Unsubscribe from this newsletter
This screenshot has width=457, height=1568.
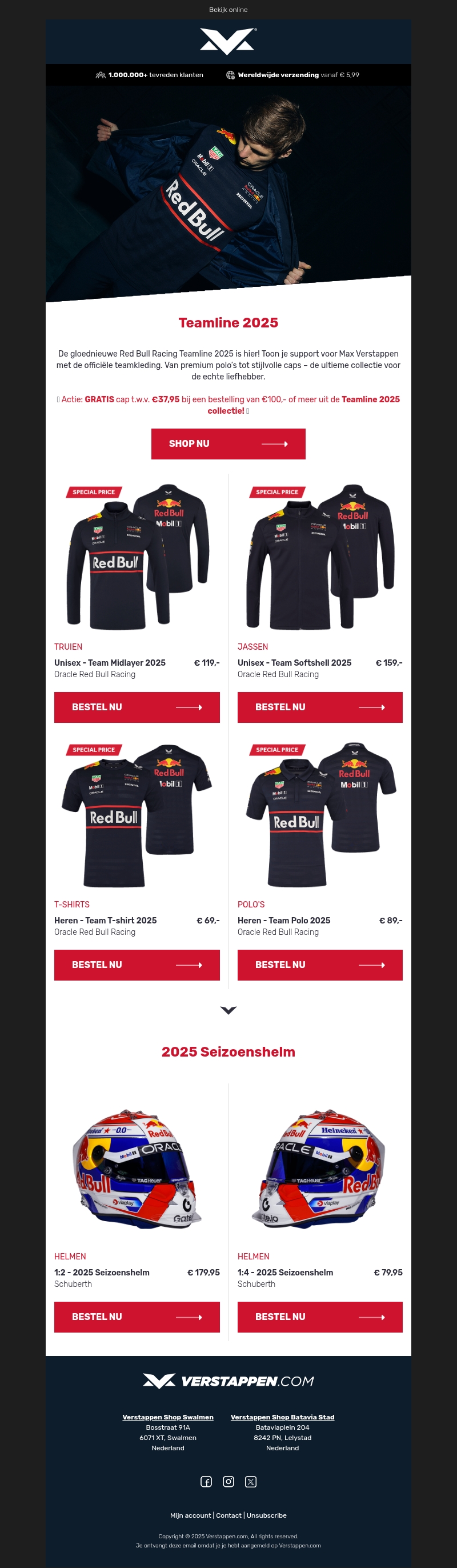(267, 1515)
